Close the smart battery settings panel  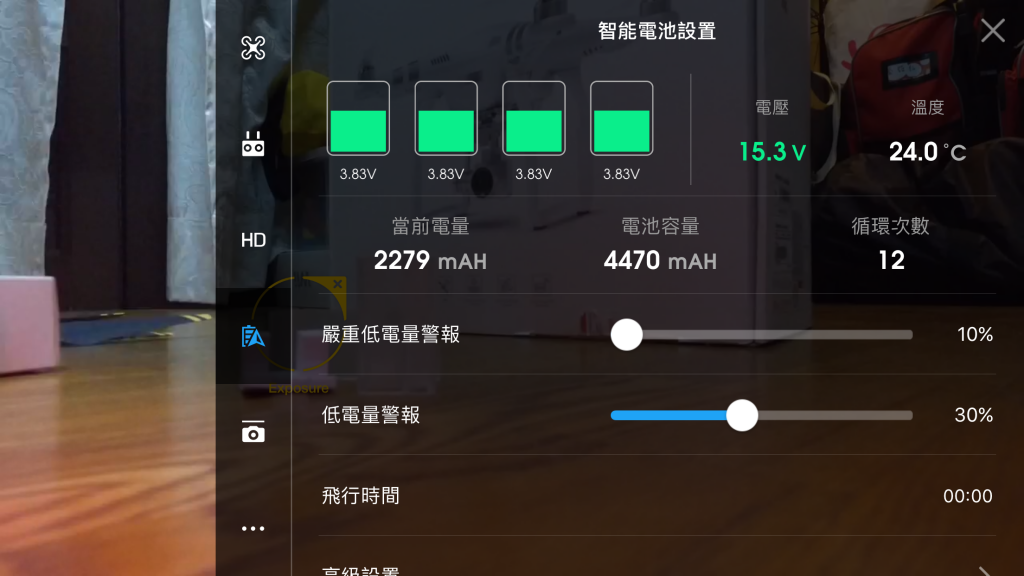click(x=992, y=31)
